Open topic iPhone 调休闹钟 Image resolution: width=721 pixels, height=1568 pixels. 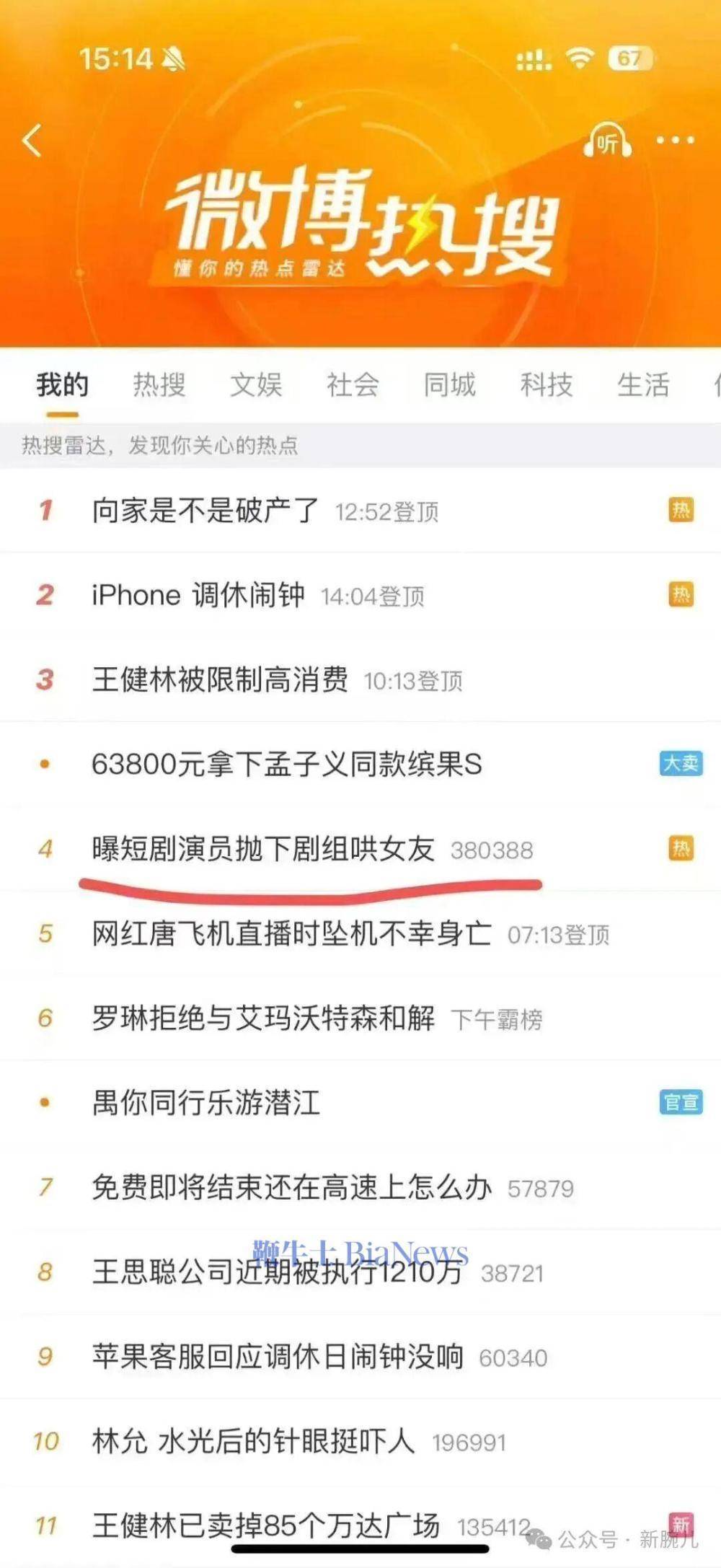click(198, 595)
